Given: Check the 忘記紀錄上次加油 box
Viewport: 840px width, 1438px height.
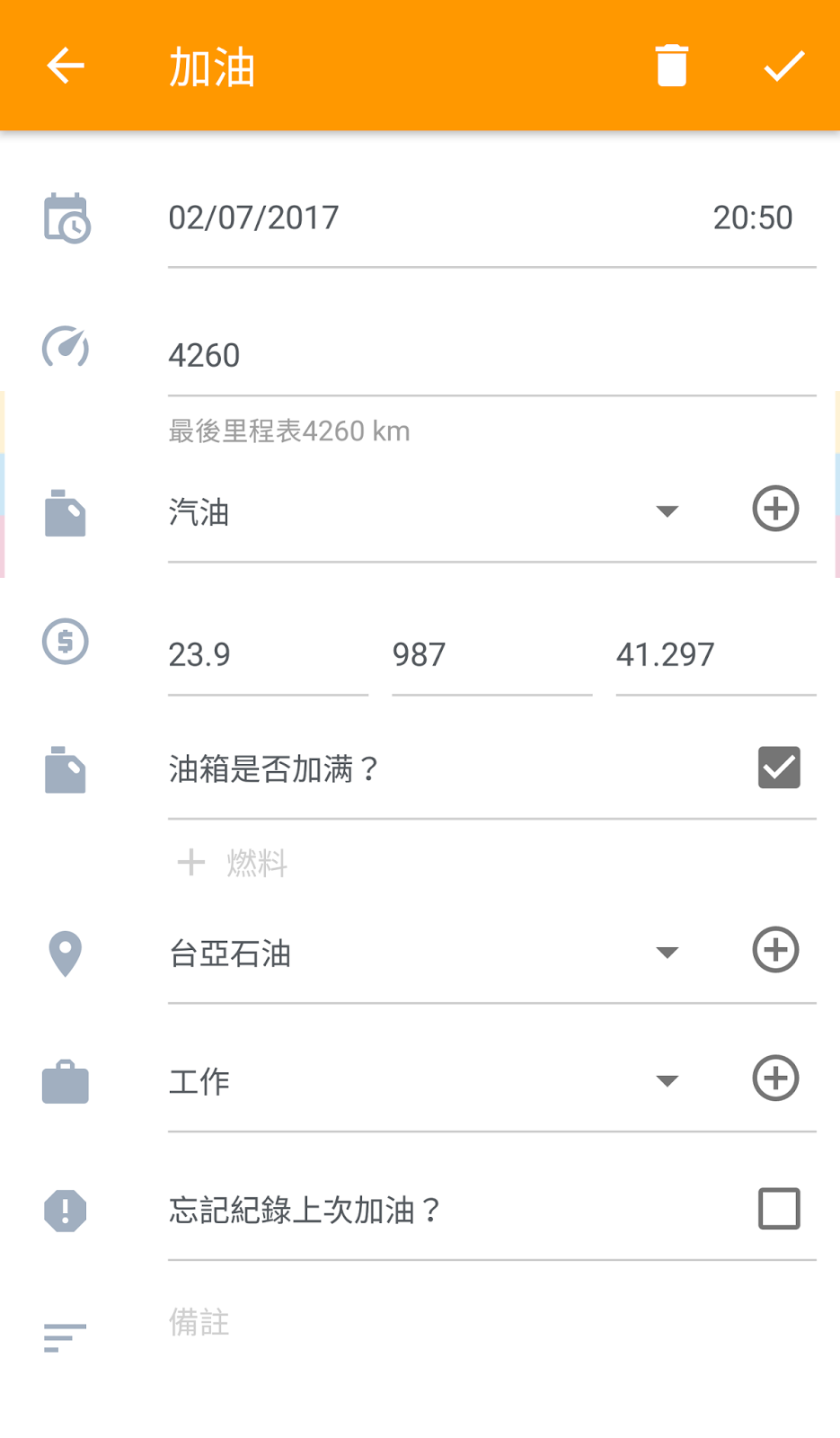Looking at the screenshot, I should (x=779, y=1209).
